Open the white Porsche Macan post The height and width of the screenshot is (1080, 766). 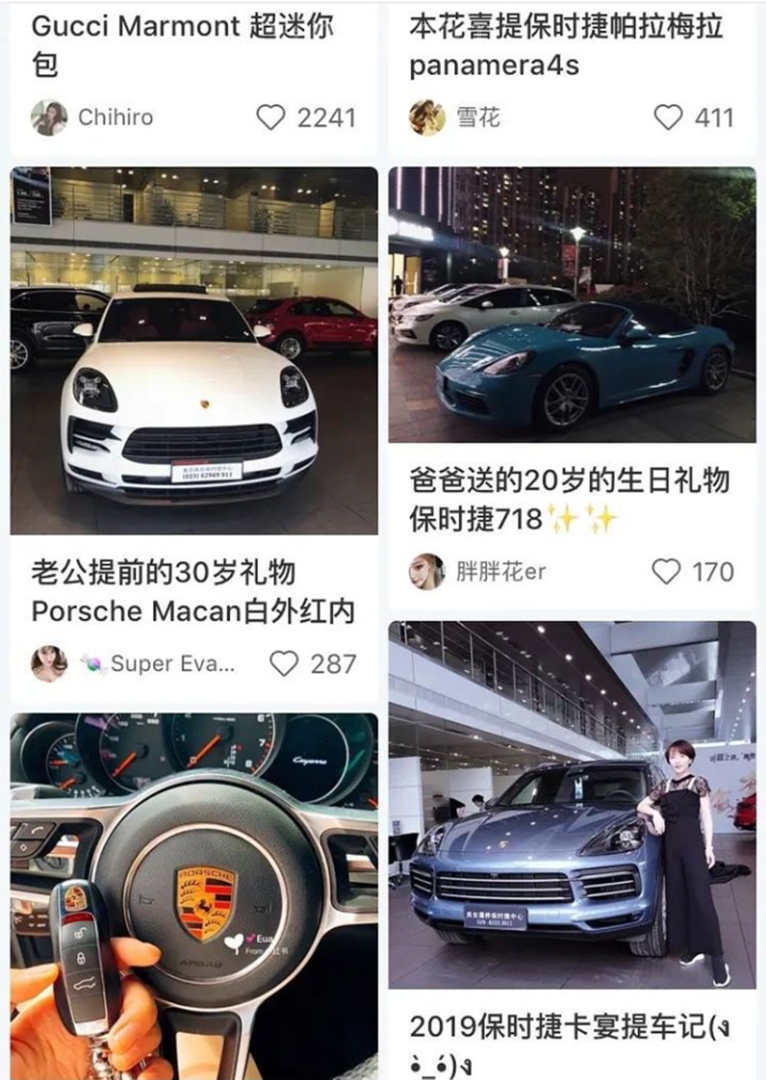(x=194, y=350)
